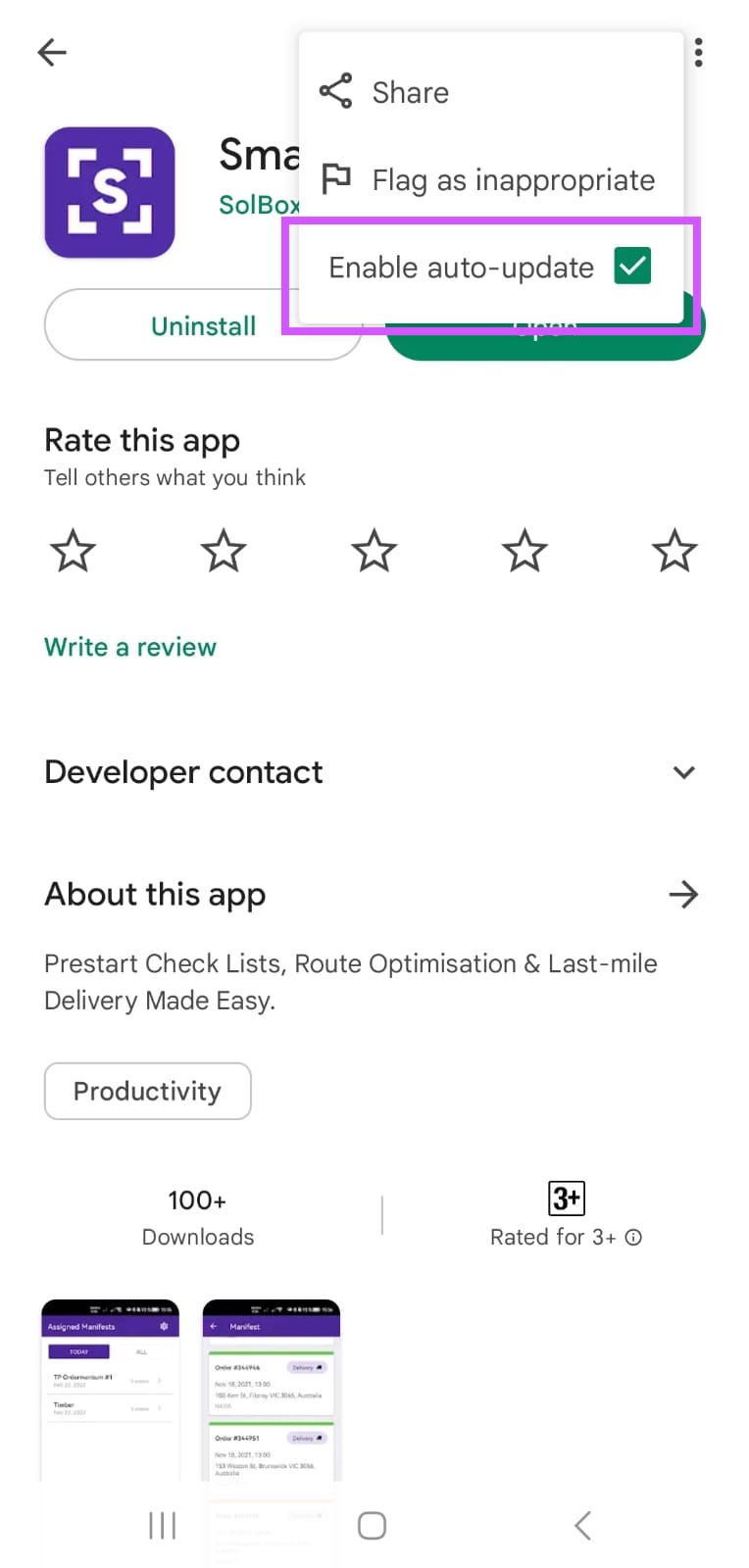The height and width of the screenshot is (1568, 749).
Task: Tap Write a review
Action: [130, 647]
